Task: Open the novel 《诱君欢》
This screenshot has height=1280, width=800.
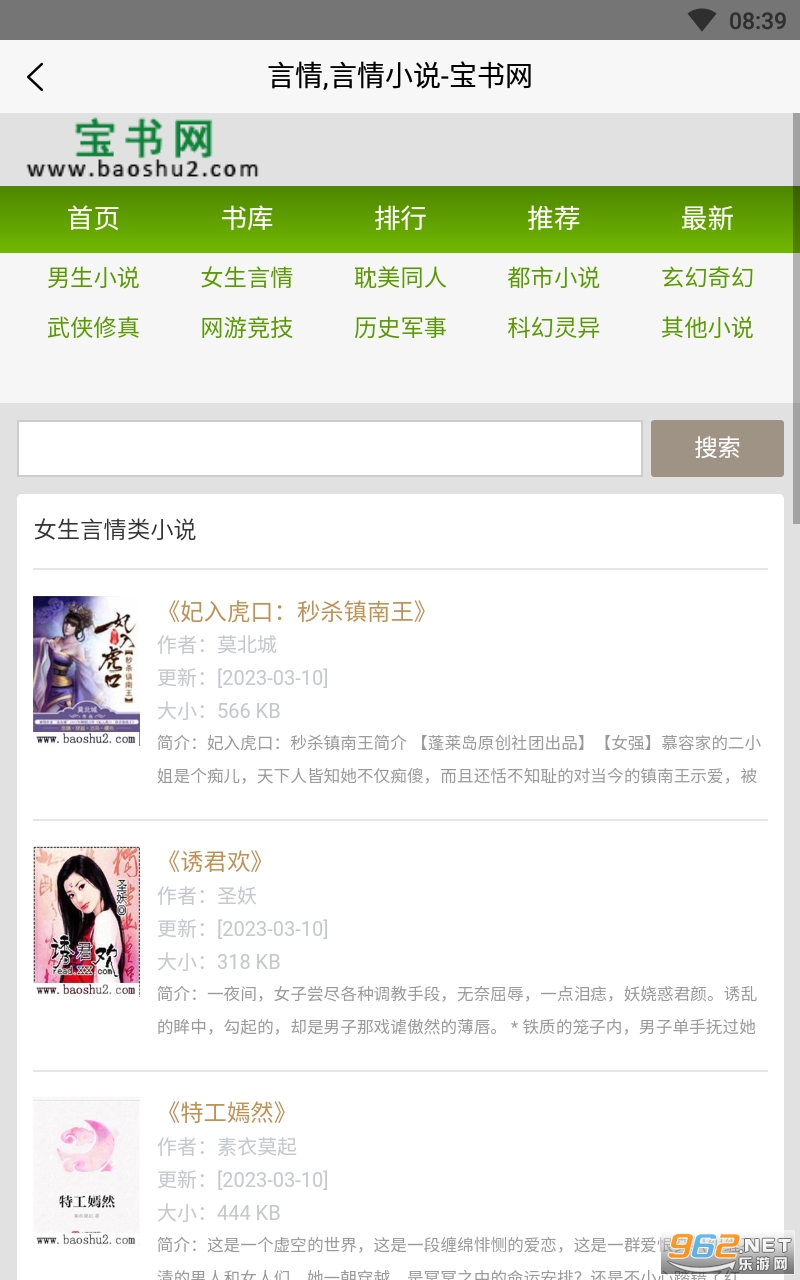Action: click(214, 861)
